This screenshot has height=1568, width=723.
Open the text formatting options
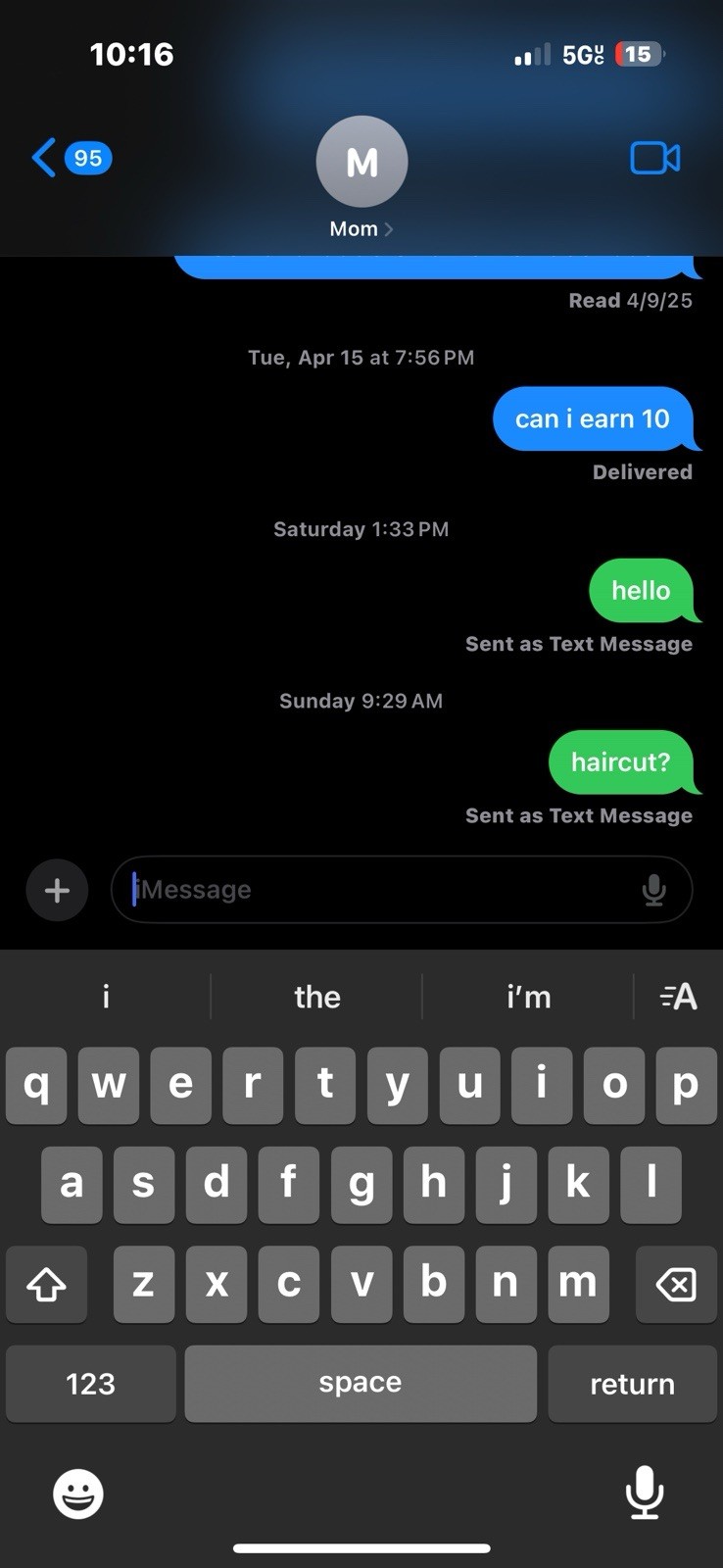[678, 997]
